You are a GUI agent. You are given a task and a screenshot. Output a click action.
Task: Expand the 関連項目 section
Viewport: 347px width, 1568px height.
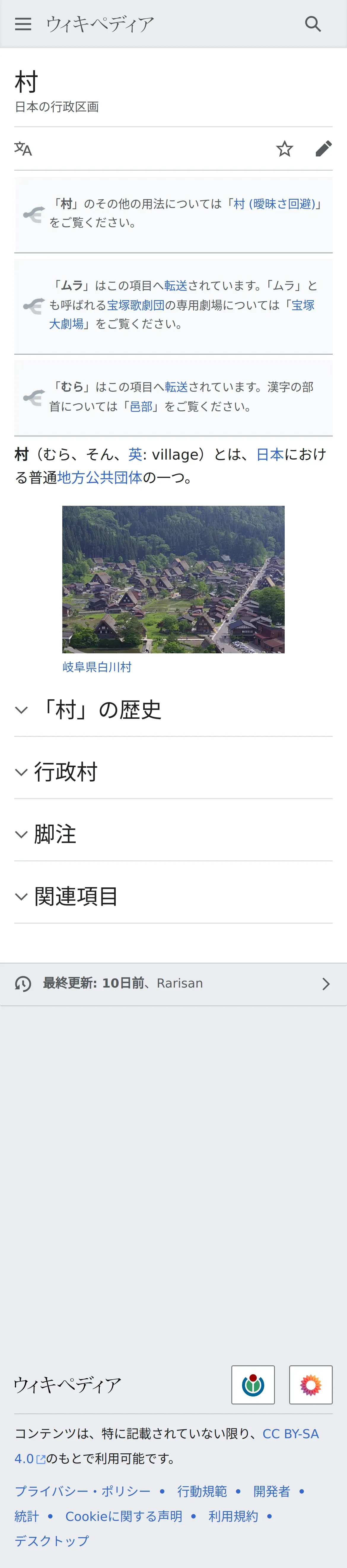[x=76, y=896]
